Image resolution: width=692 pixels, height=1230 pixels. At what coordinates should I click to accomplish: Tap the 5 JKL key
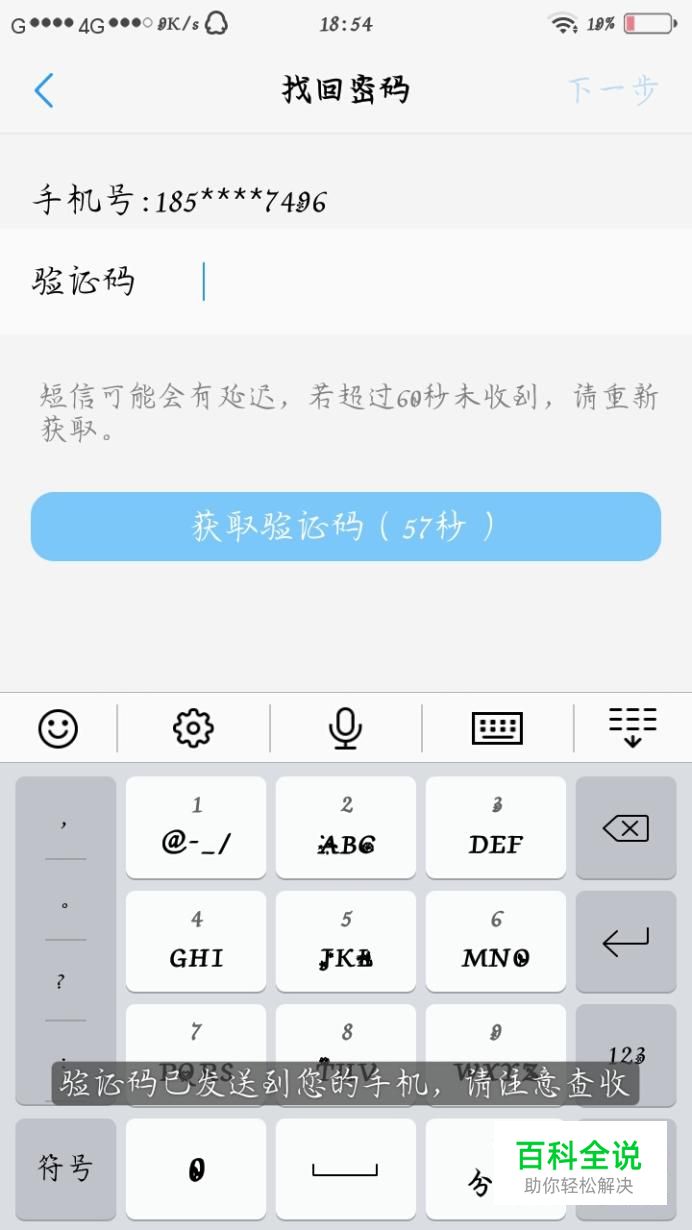pyautogui.click(x=346, y=942)
